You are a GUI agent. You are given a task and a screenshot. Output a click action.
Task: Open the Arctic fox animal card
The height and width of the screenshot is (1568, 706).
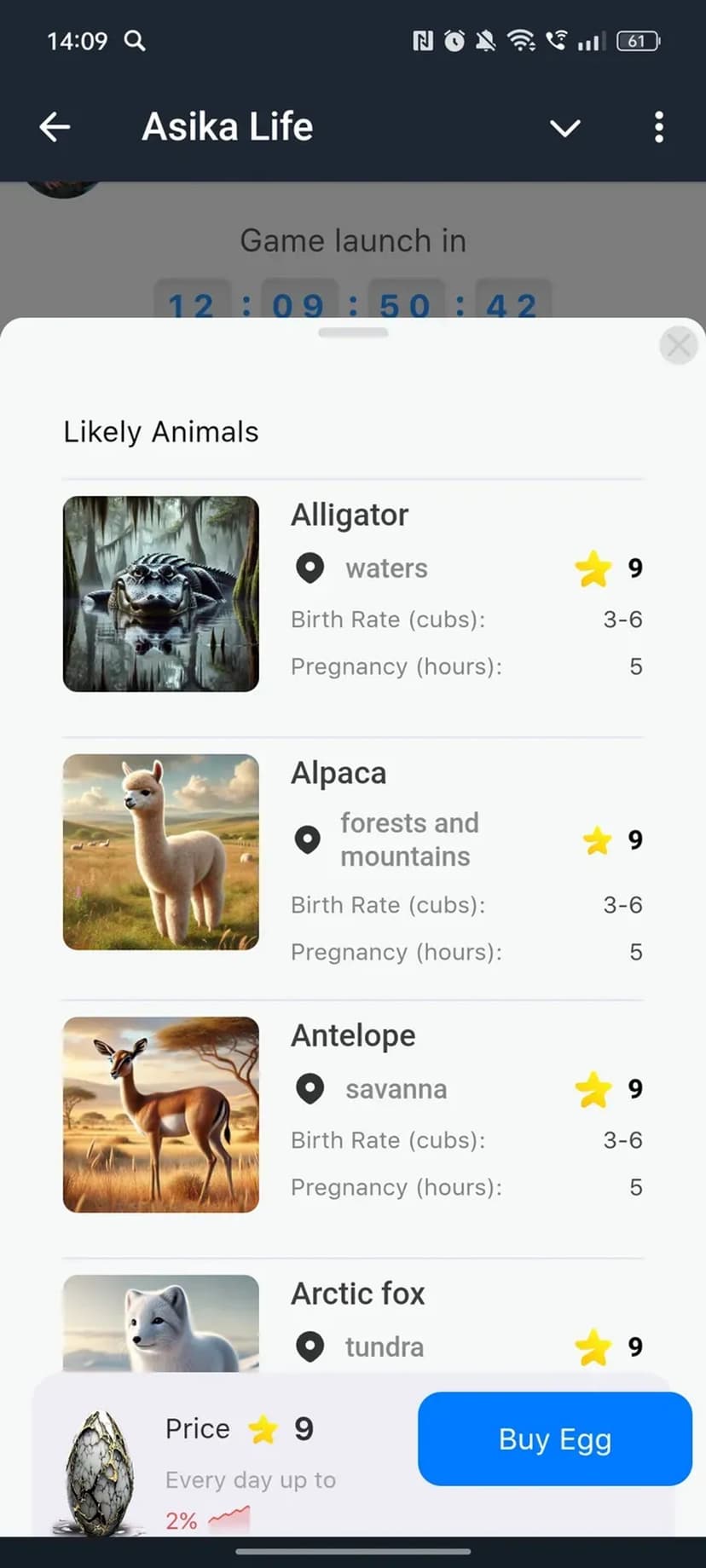[352, 1323]
